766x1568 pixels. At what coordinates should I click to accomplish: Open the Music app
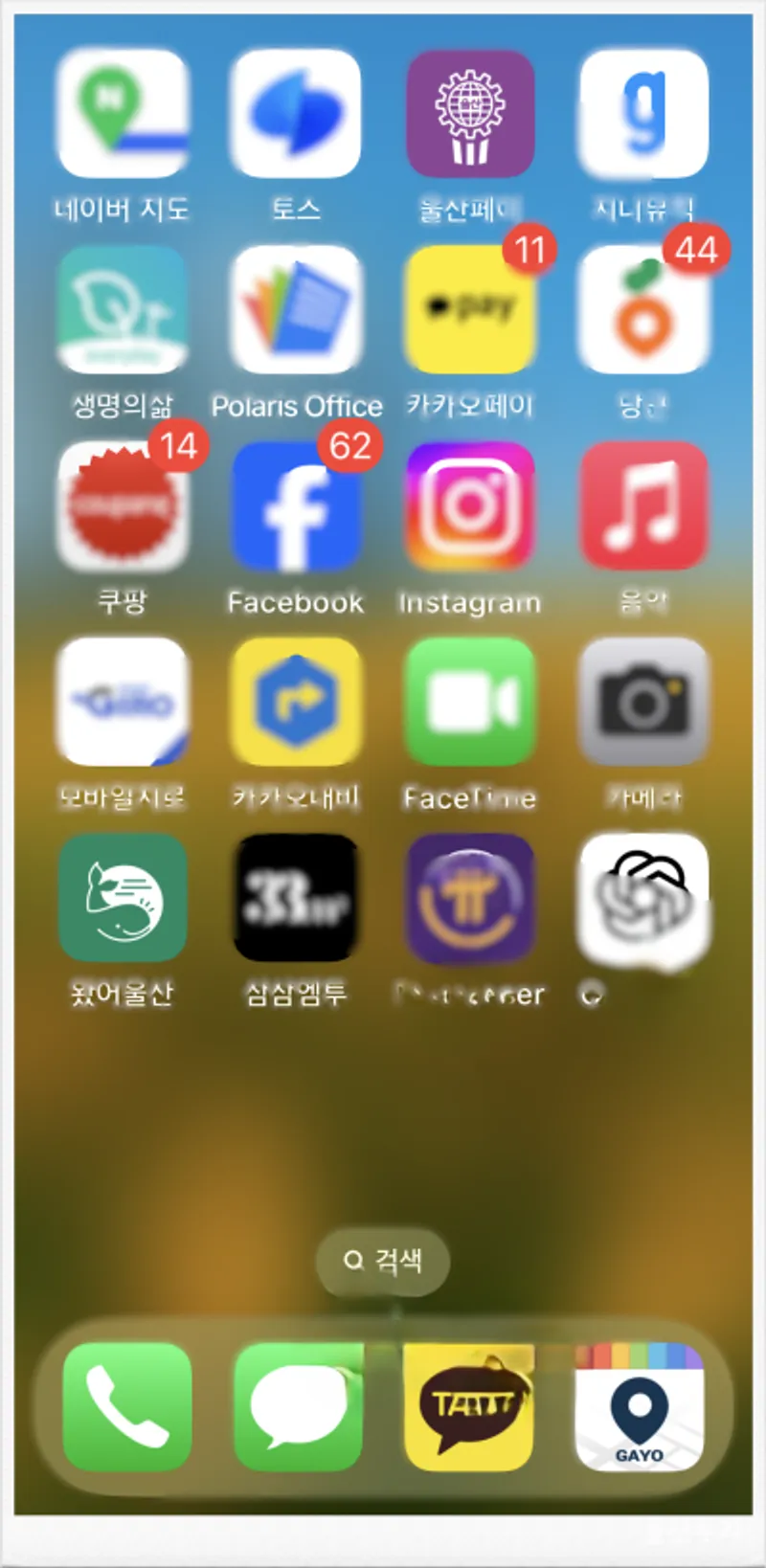(x=643, y=506)
